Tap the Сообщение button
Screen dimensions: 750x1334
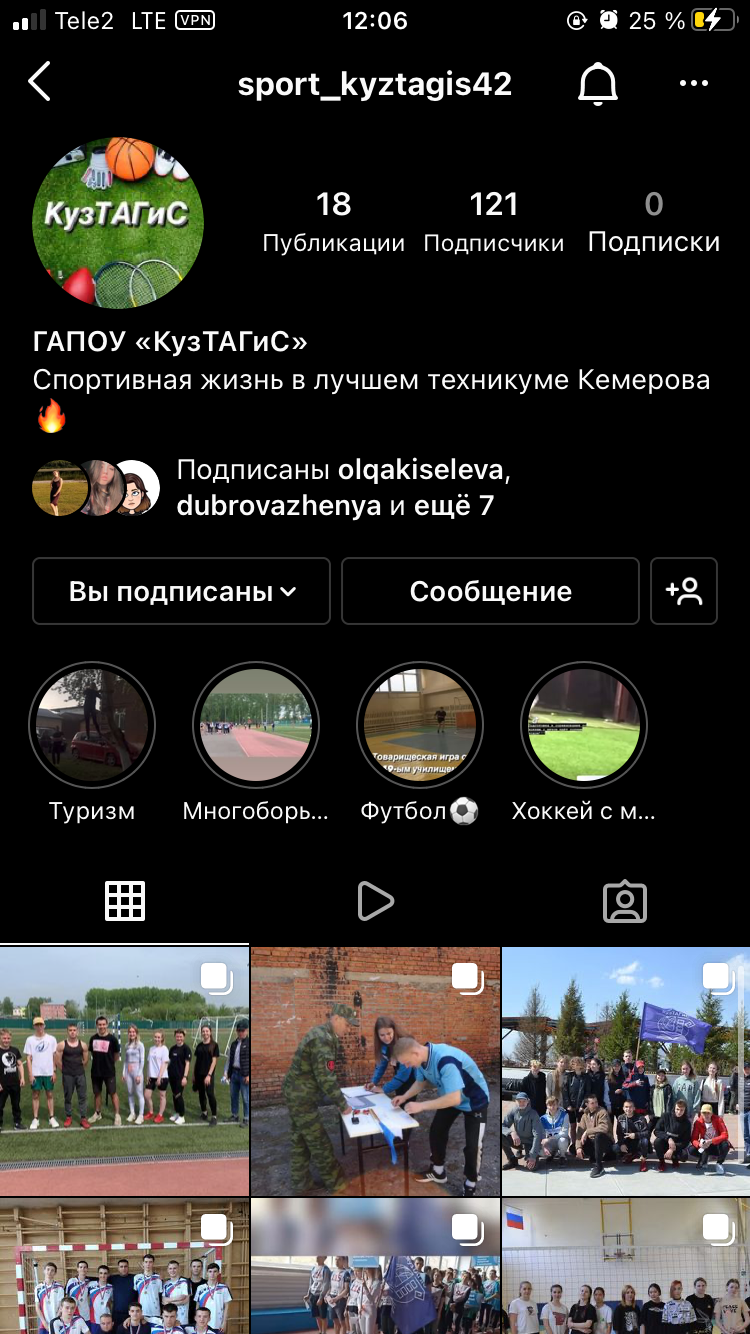(490, 591)
